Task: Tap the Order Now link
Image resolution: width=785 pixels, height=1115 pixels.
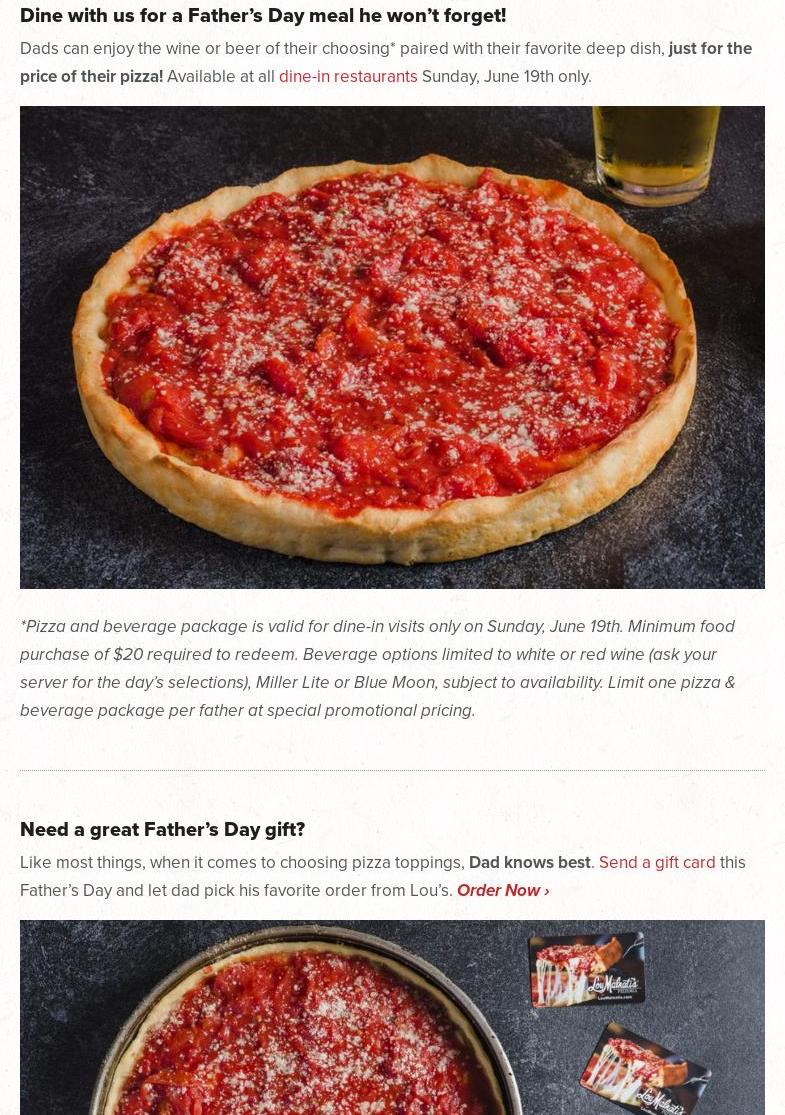Action: [x=502, y=890]
